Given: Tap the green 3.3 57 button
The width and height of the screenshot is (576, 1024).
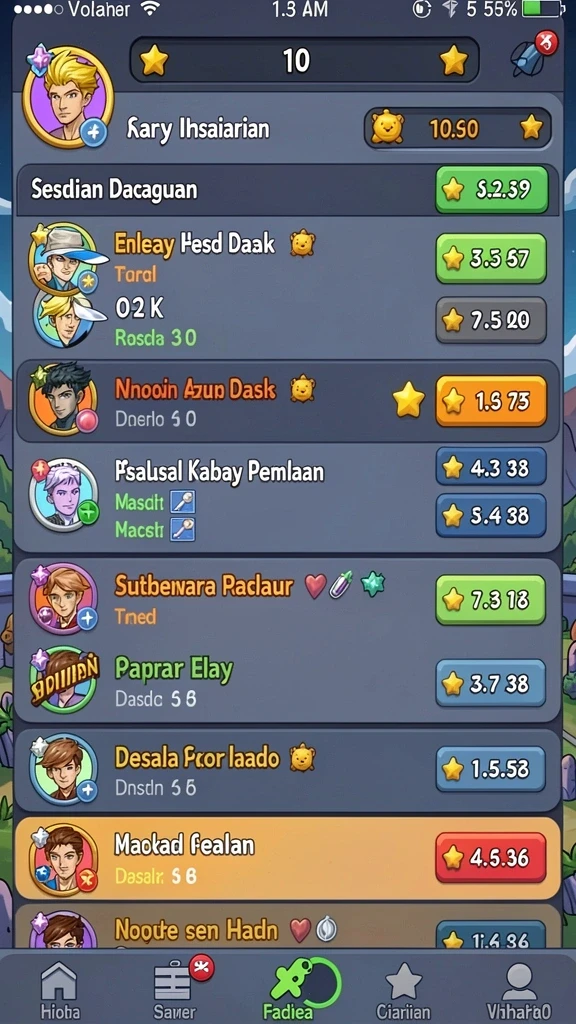Looking at the screenshot, I should (x=491, y=258).
